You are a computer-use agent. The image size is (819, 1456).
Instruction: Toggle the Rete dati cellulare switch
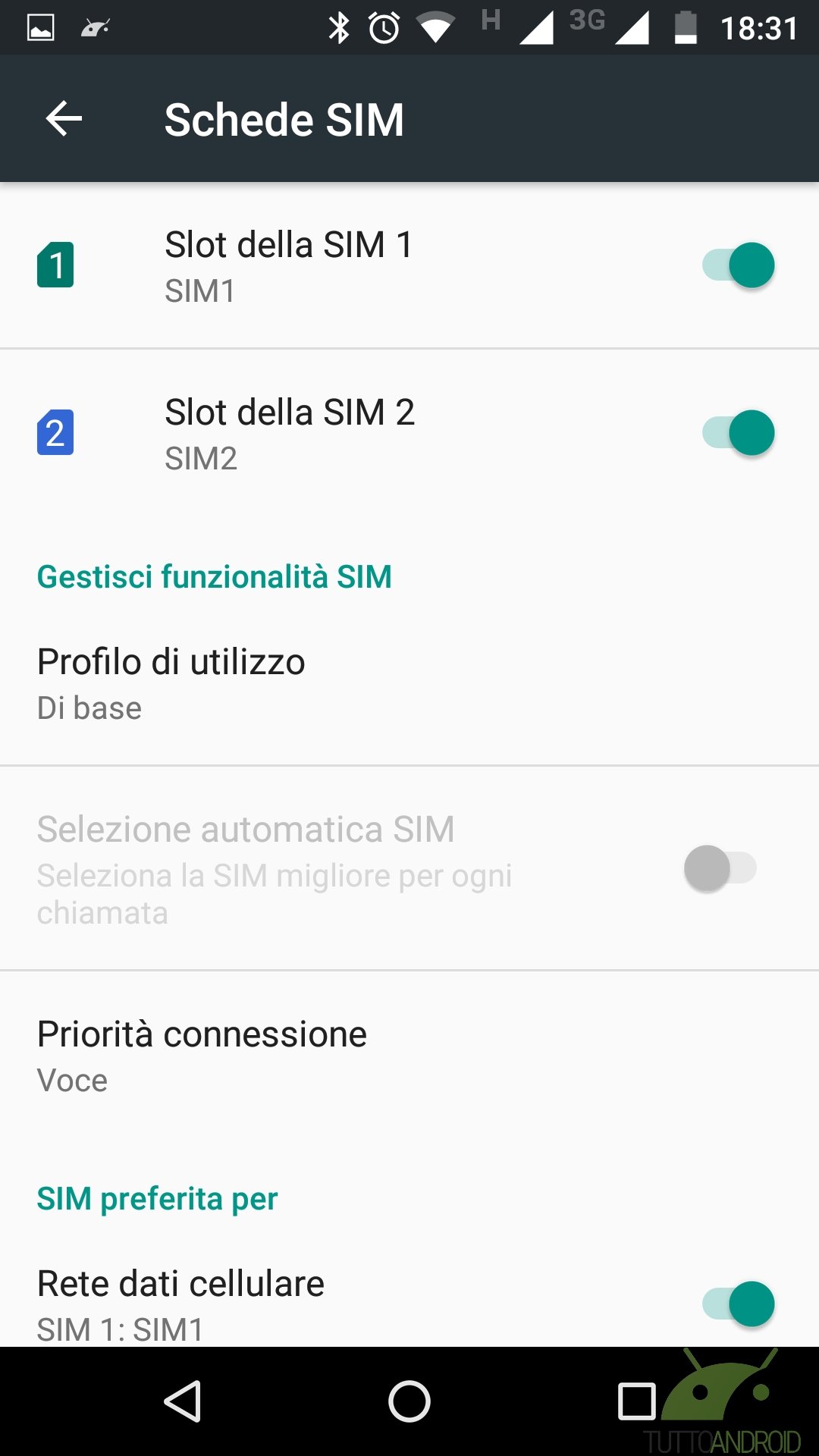pos(738,1304)
